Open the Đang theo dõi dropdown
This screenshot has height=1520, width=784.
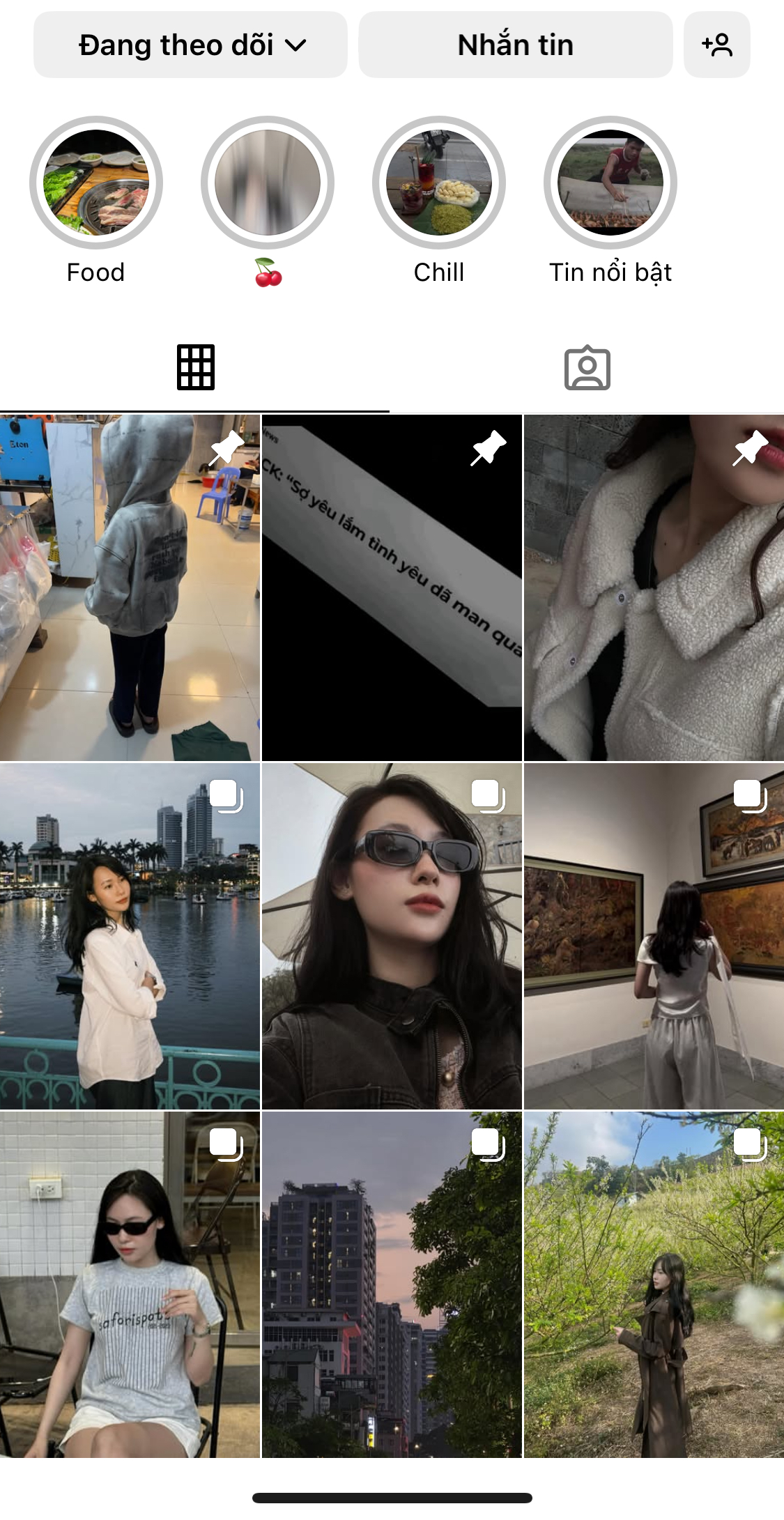tap(190, 45)
